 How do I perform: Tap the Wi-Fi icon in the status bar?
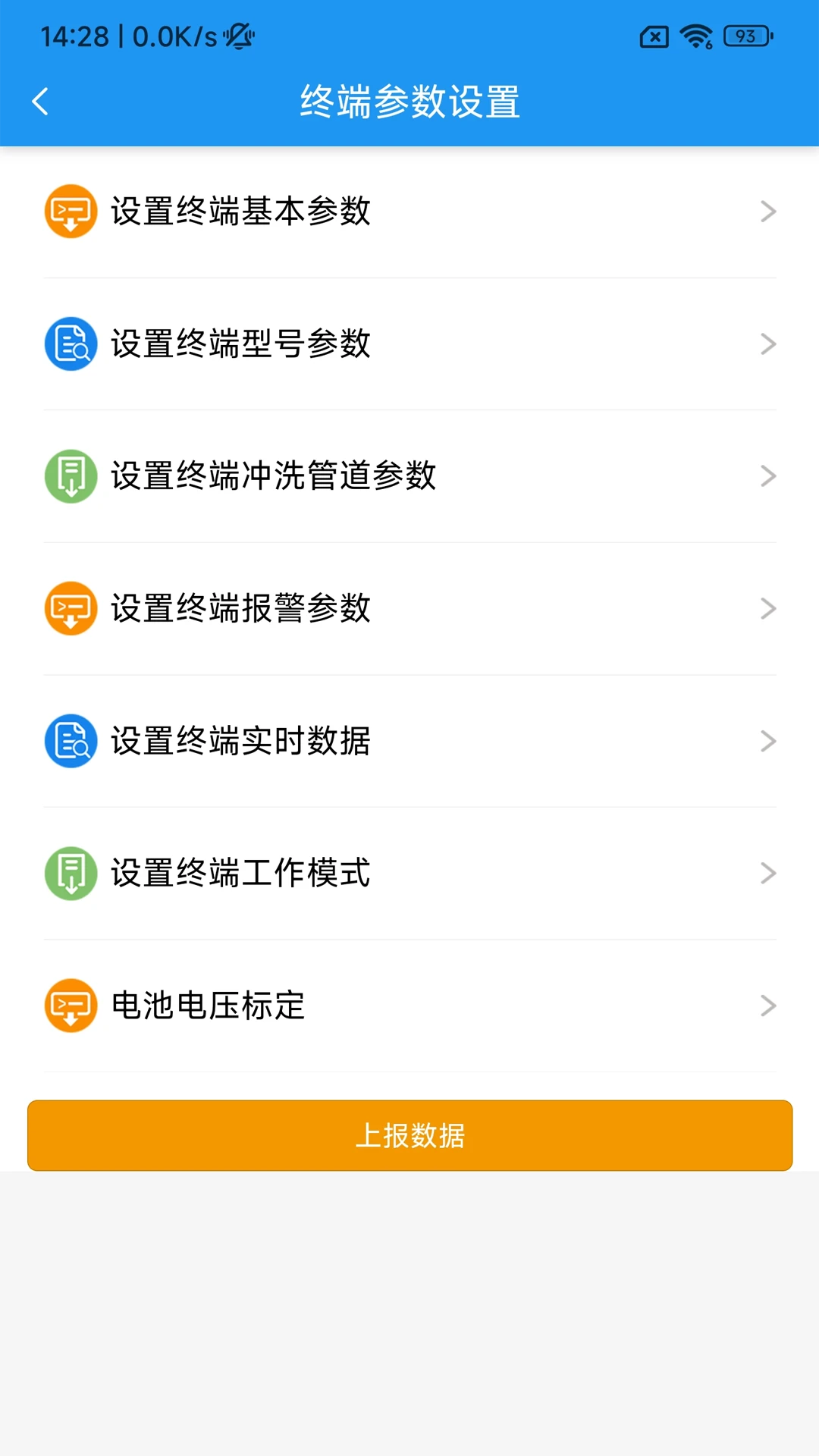[695, 34]
